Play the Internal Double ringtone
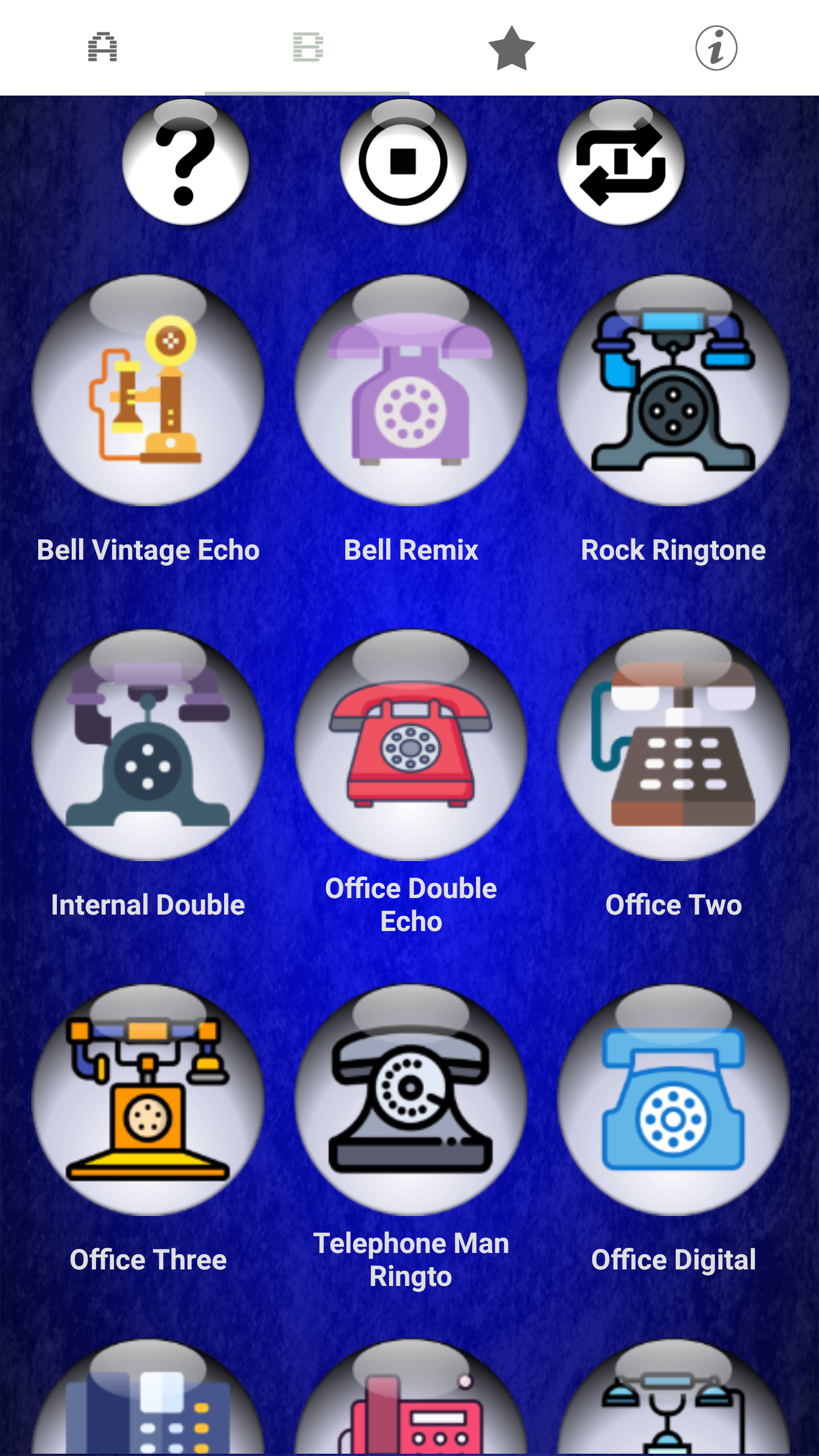Viewport: 819px width, 1456px height. pyautogui.click(x=148, y=745)
